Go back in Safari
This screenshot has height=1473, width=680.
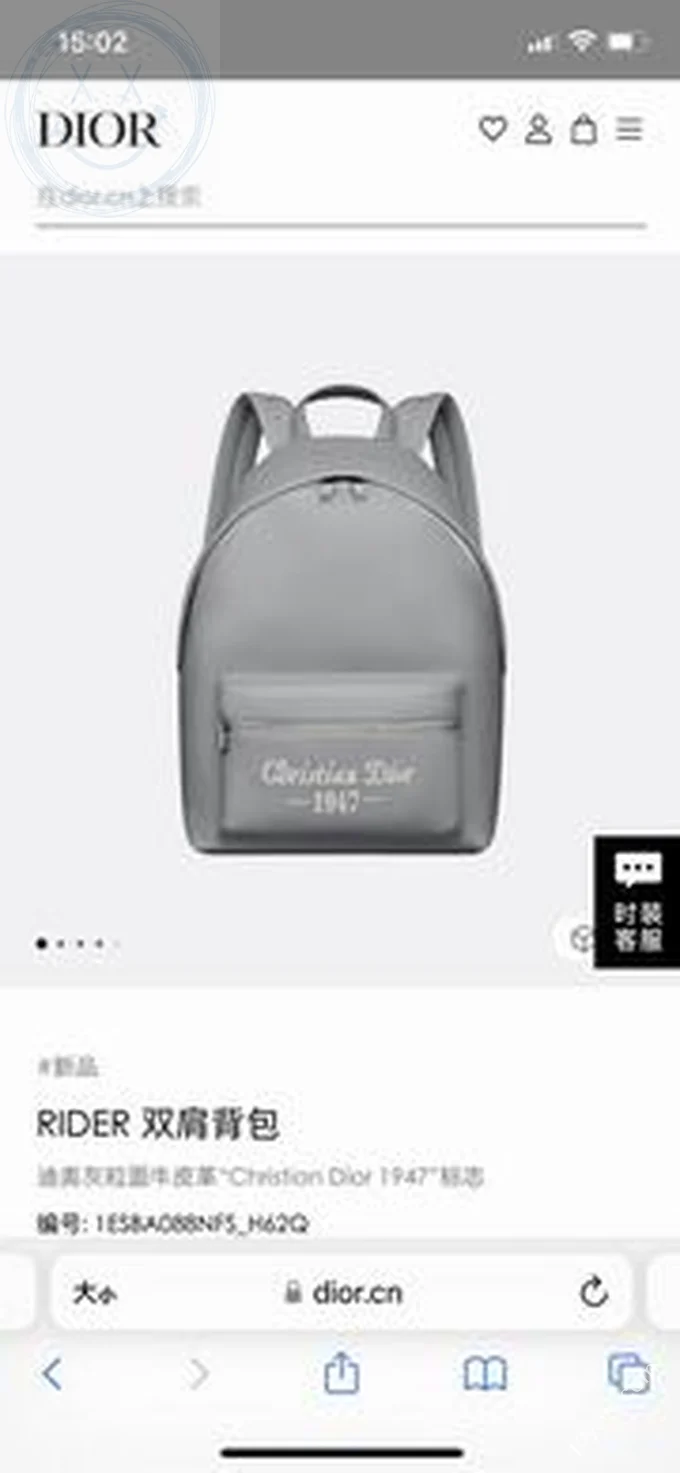[52, 1374]
